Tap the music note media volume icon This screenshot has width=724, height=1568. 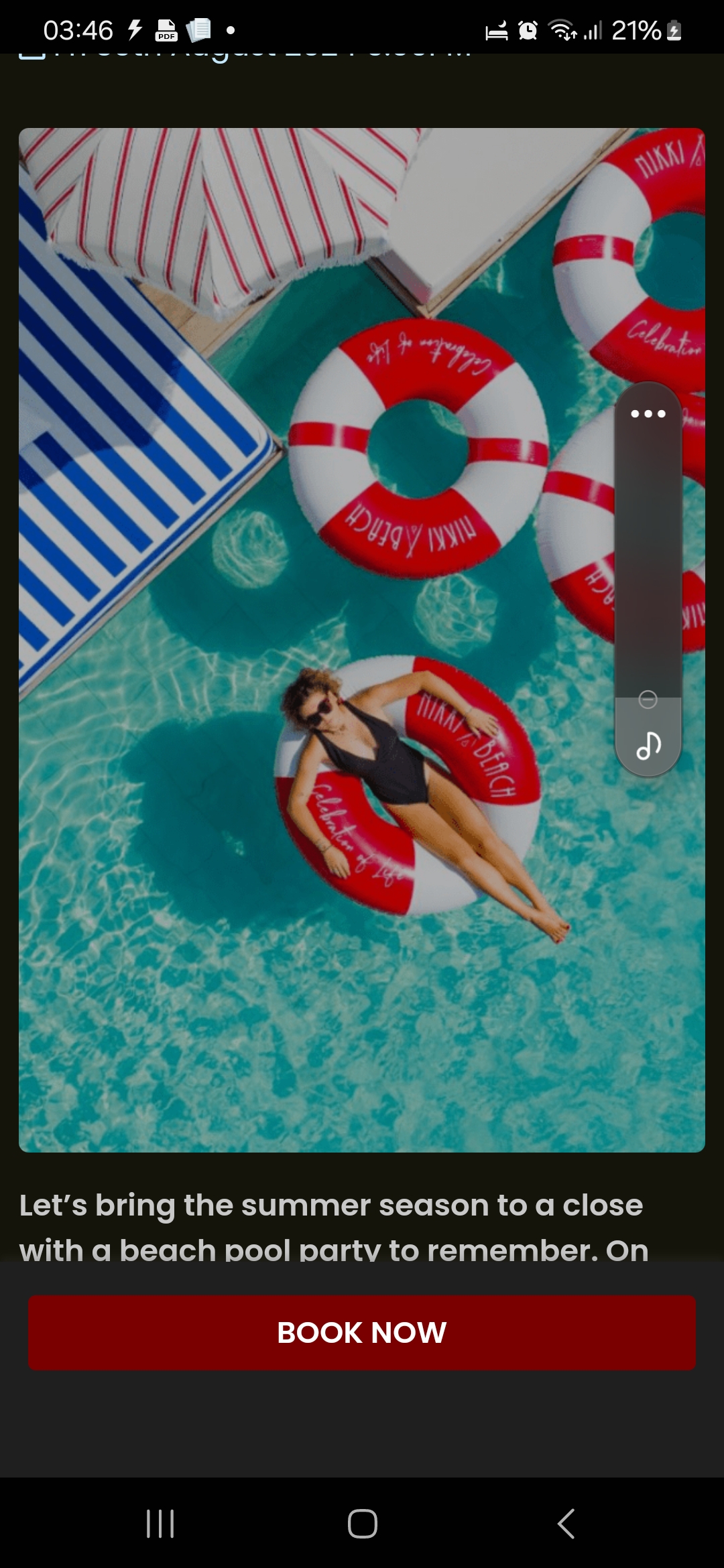(x=648, y=744)
